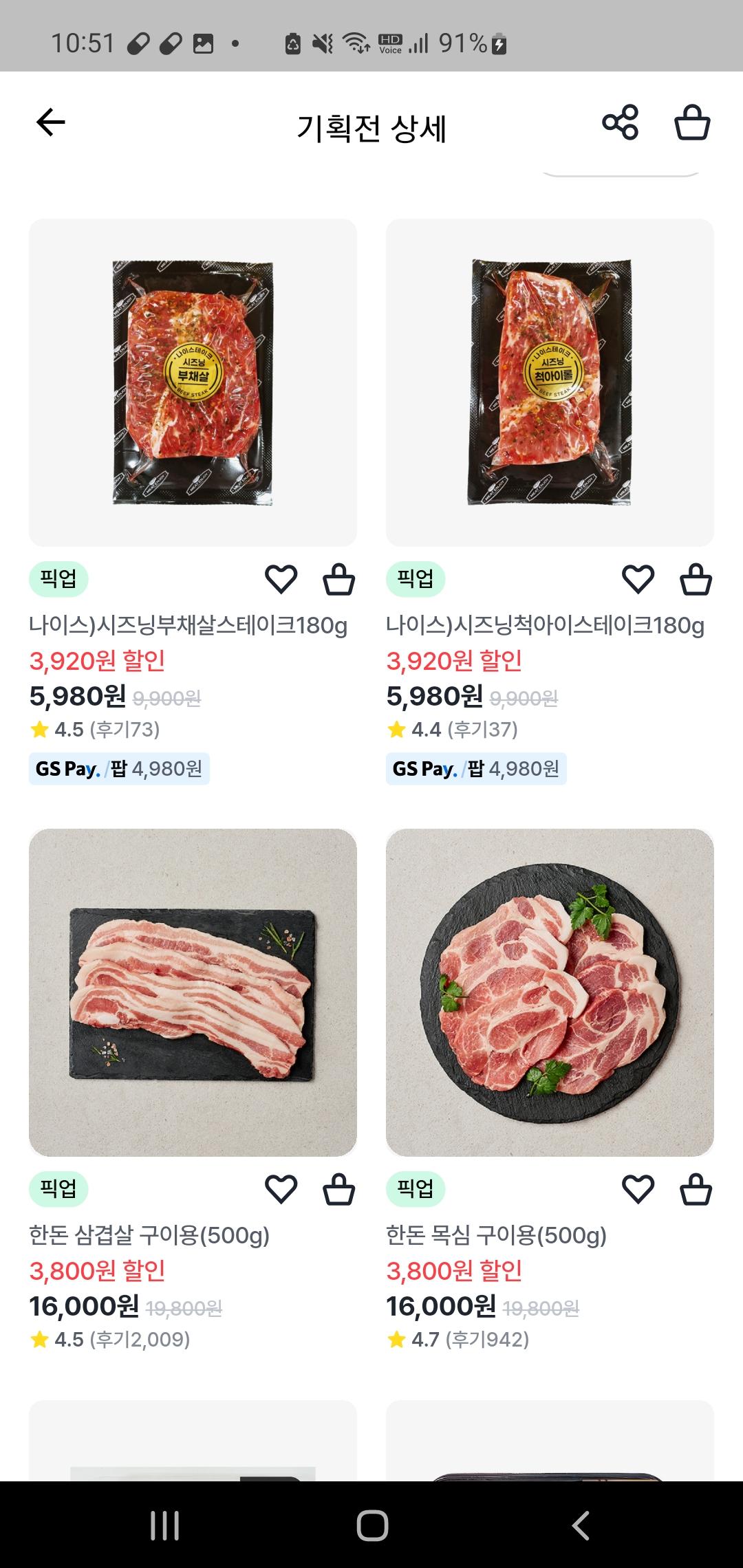Open the recent apps view
Viewport: 743px width, 1568px height.
pos(165,1525)
